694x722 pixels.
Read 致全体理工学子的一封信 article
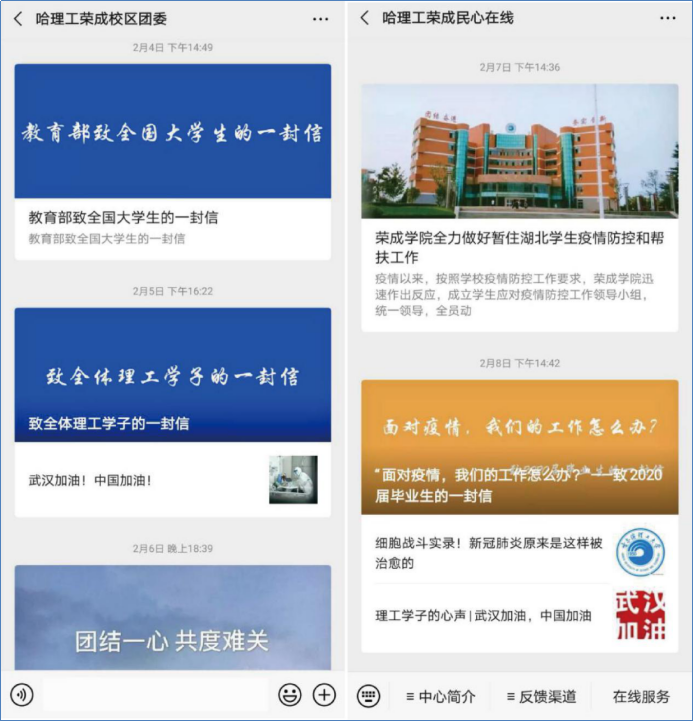coord(172,375)
